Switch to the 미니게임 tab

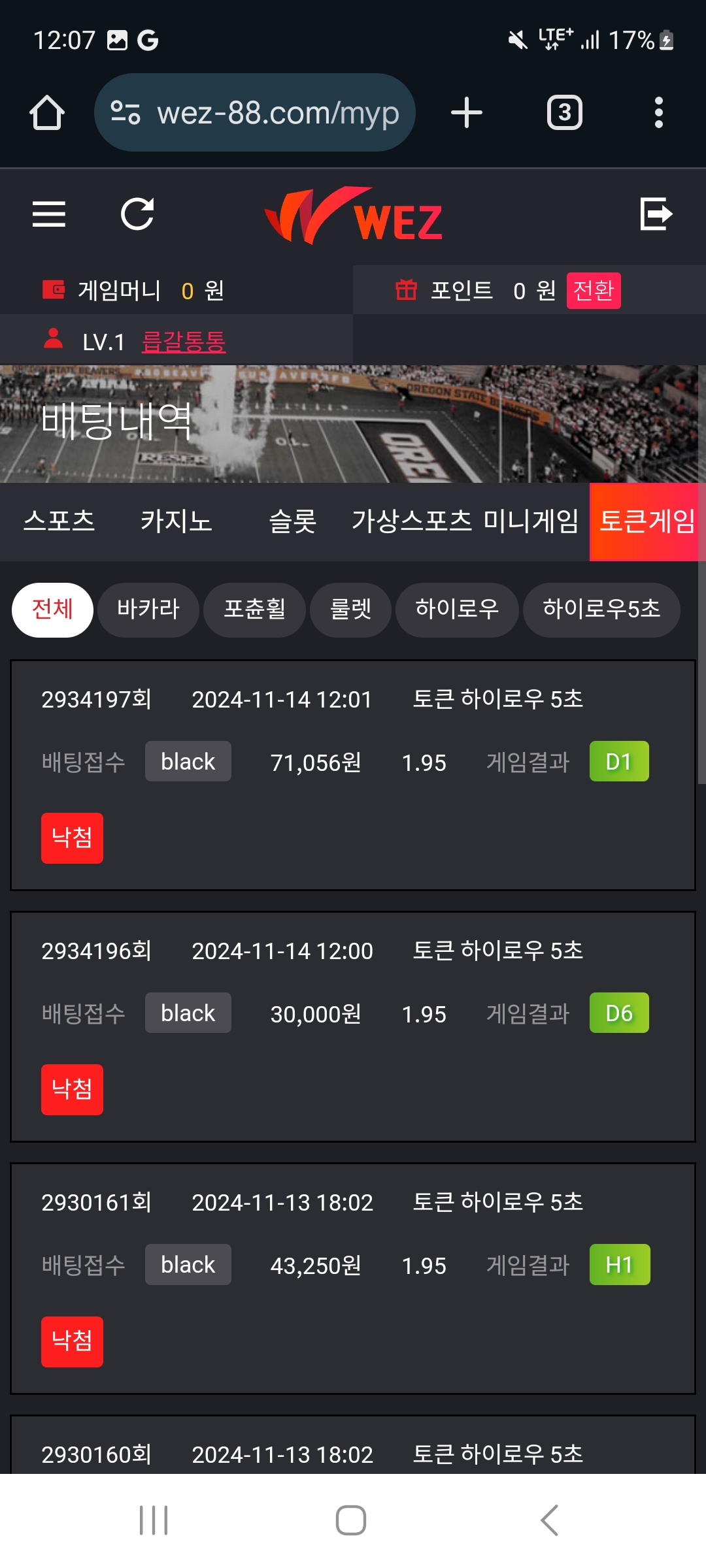tap(531, 521)
